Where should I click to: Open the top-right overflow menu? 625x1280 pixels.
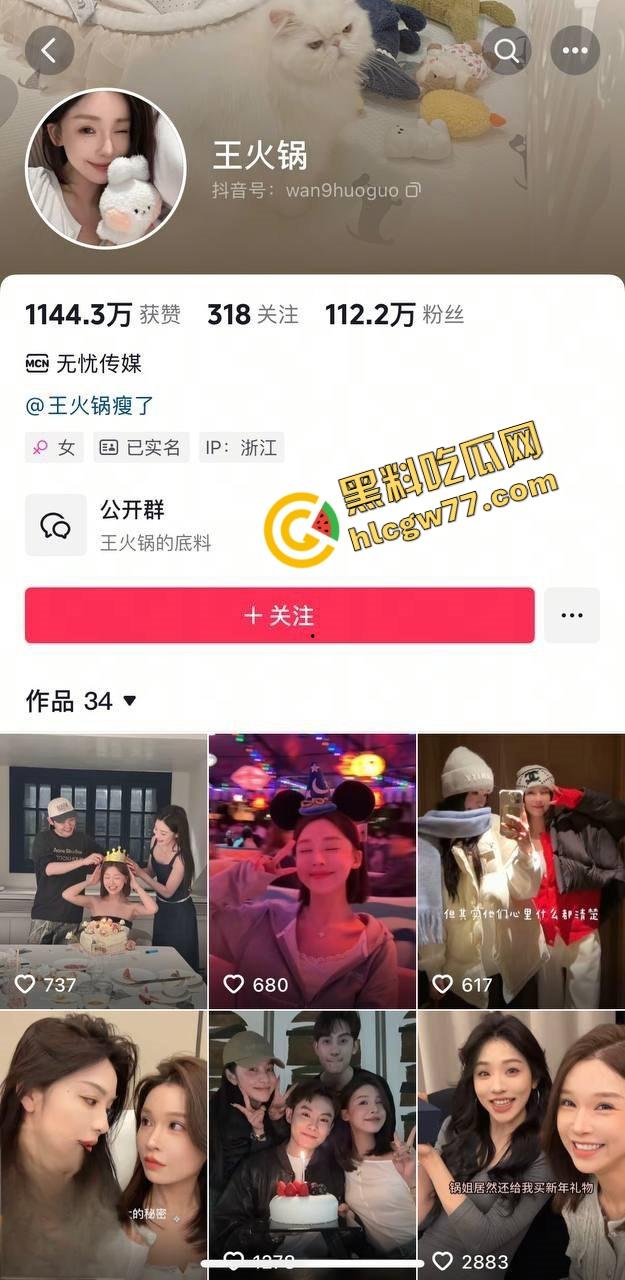[x=575, y=50]
